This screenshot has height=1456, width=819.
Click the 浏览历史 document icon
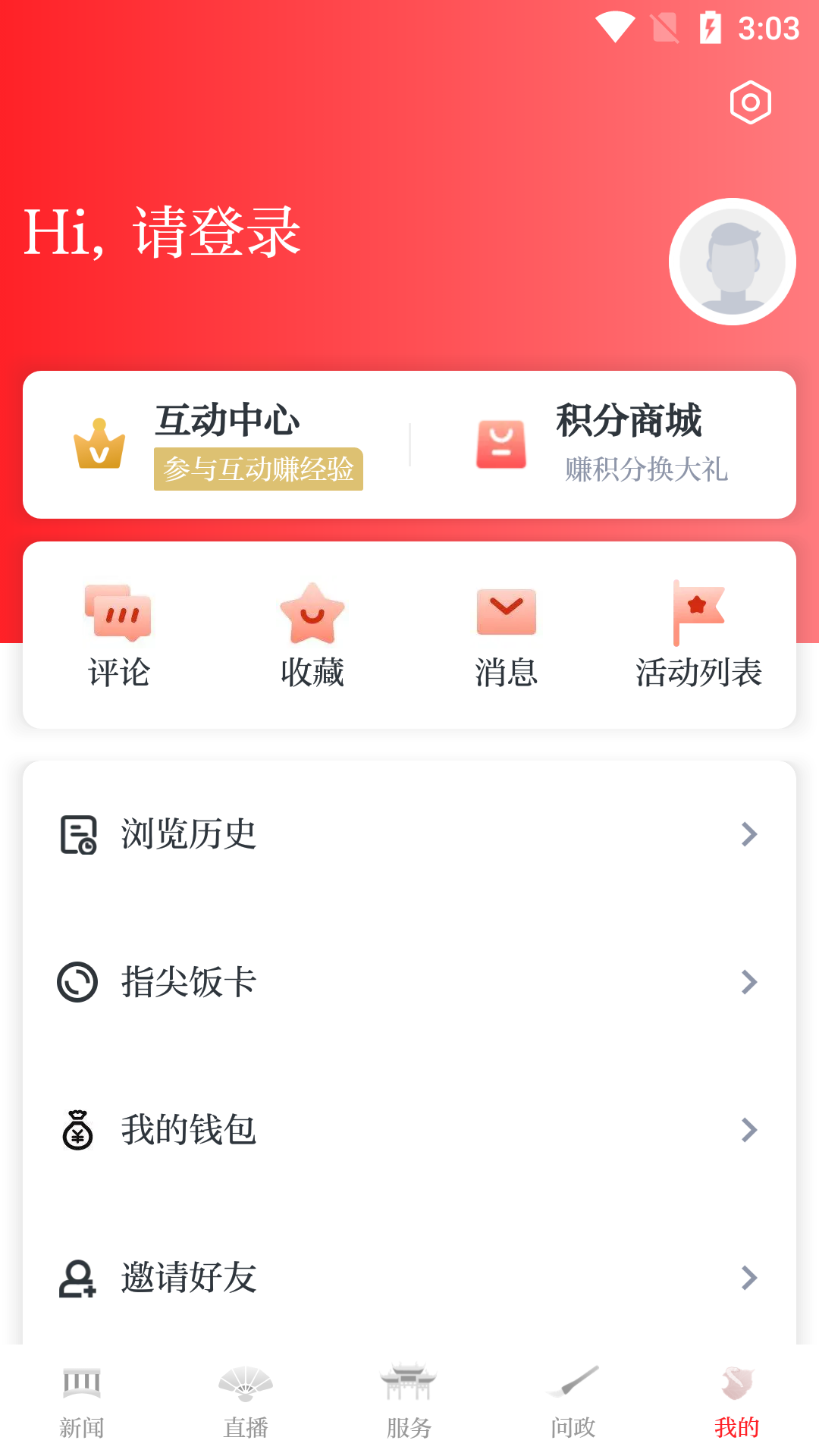click(x=77, y=834)
